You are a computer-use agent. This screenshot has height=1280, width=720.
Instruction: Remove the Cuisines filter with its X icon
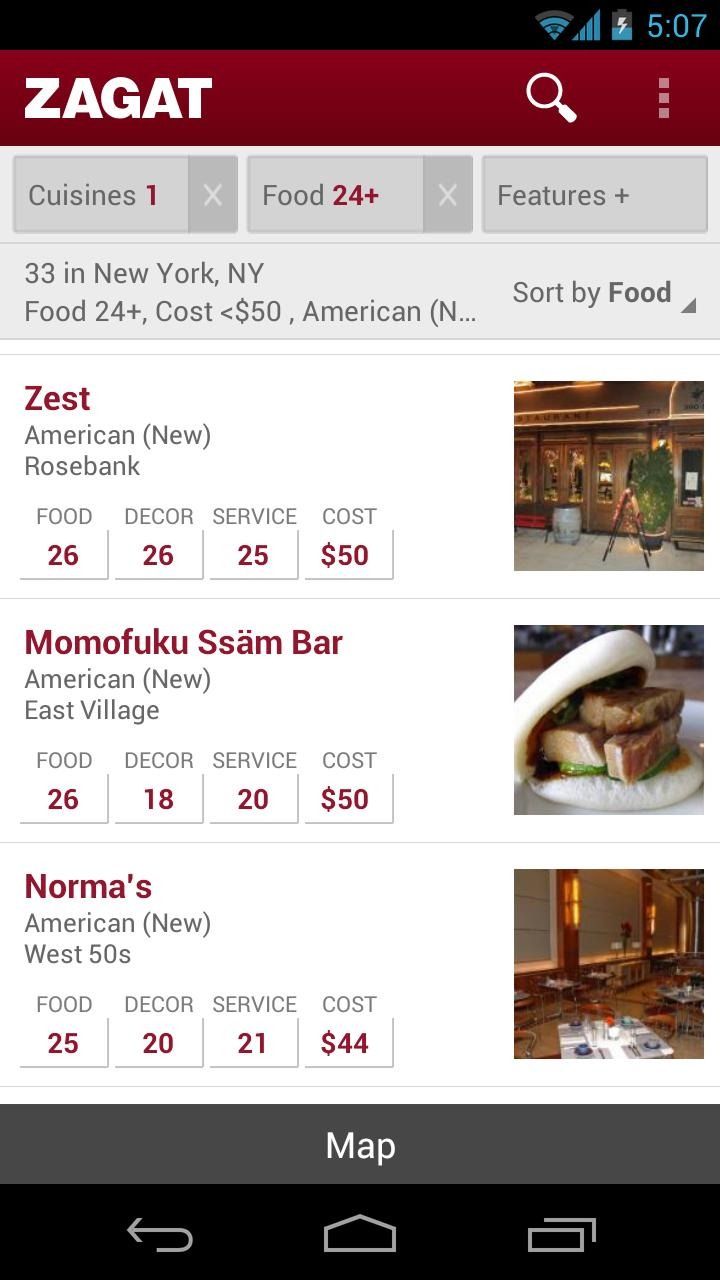coord(212,194)
